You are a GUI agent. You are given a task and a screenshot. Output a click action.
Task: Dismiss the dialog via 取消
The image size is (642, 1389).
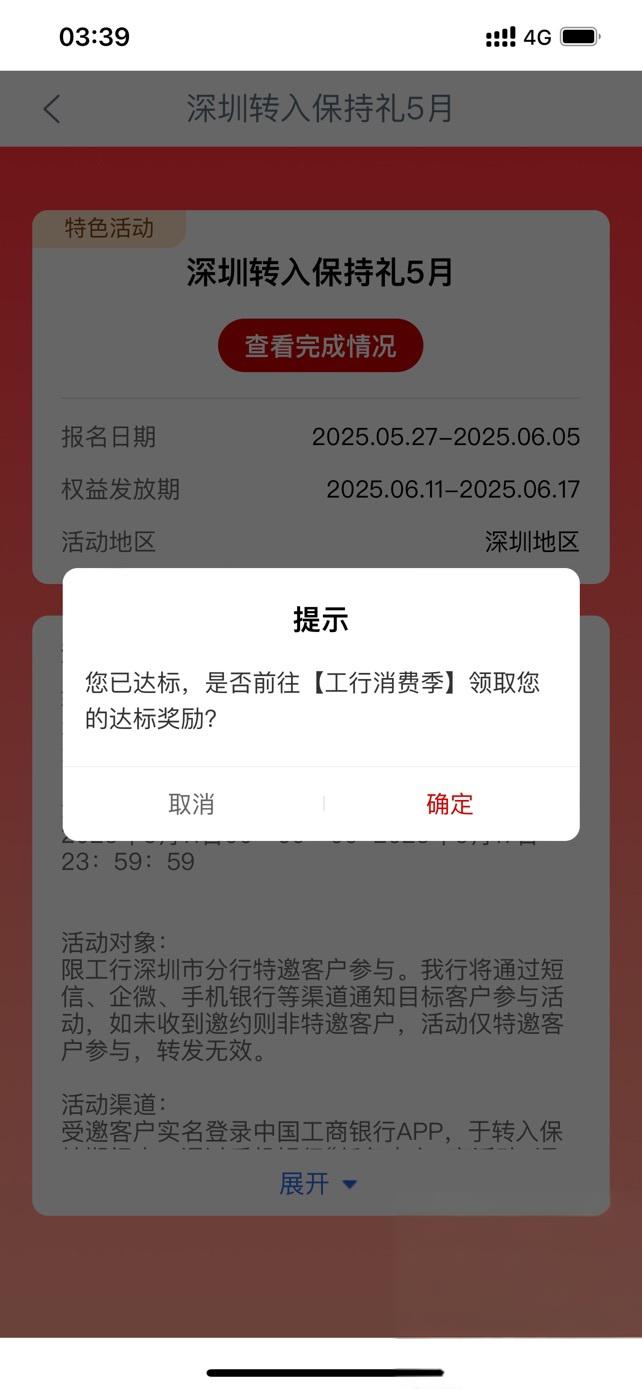coord(192,804)
